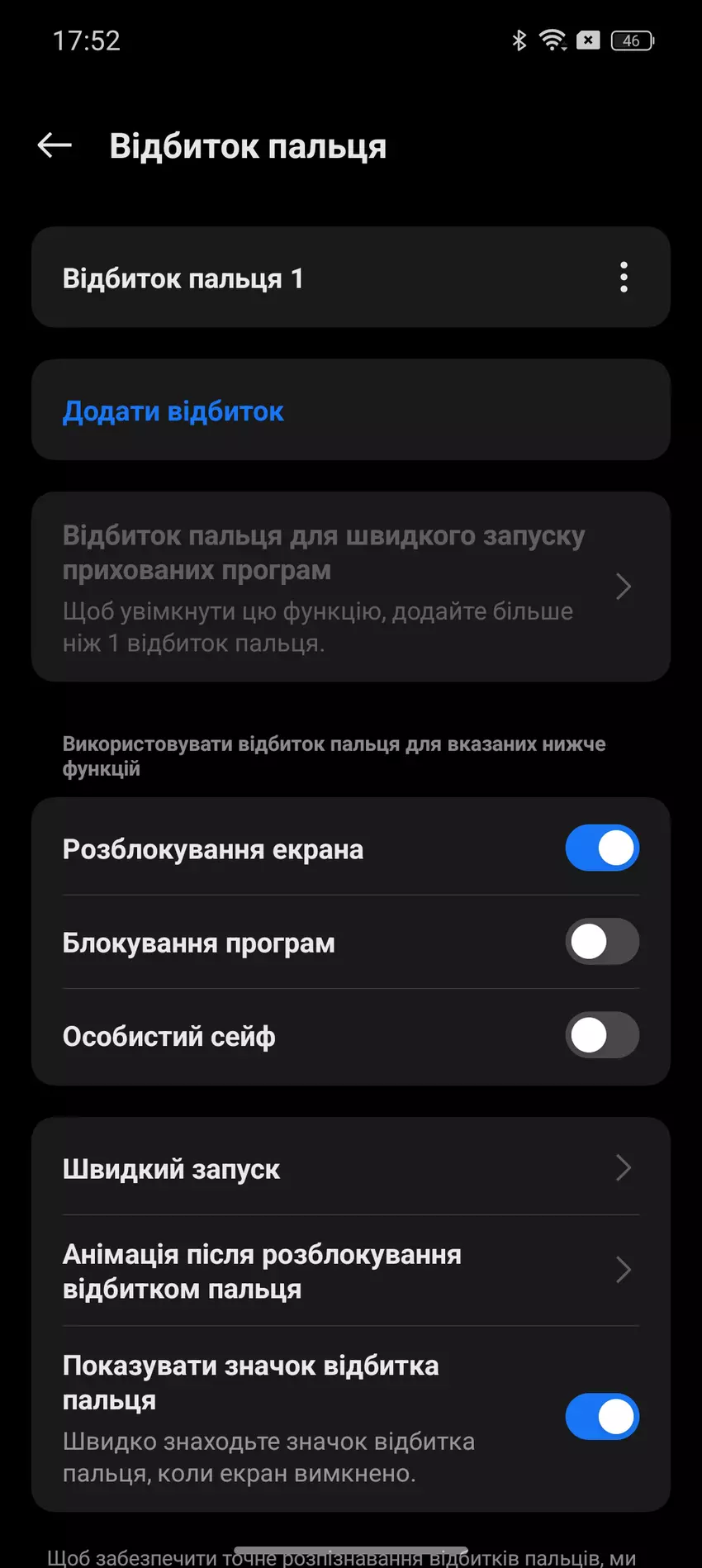Open options menu for Відбиток пальця 1
The width and height of the screenshot is (702, 1568).
tap(624, 278)
